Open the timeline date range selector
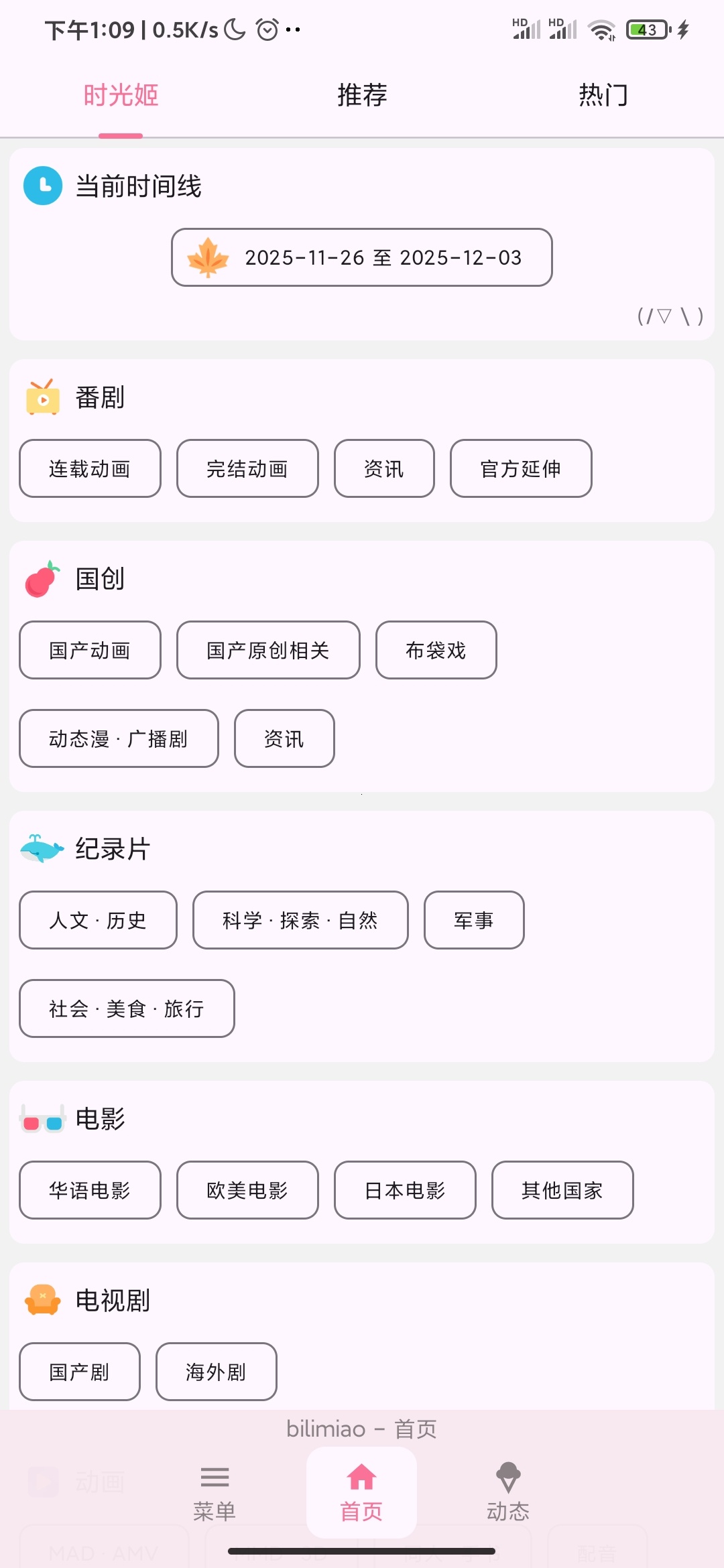The width and height of the screenshot is (724, 1568). click(x=362, y=257)
